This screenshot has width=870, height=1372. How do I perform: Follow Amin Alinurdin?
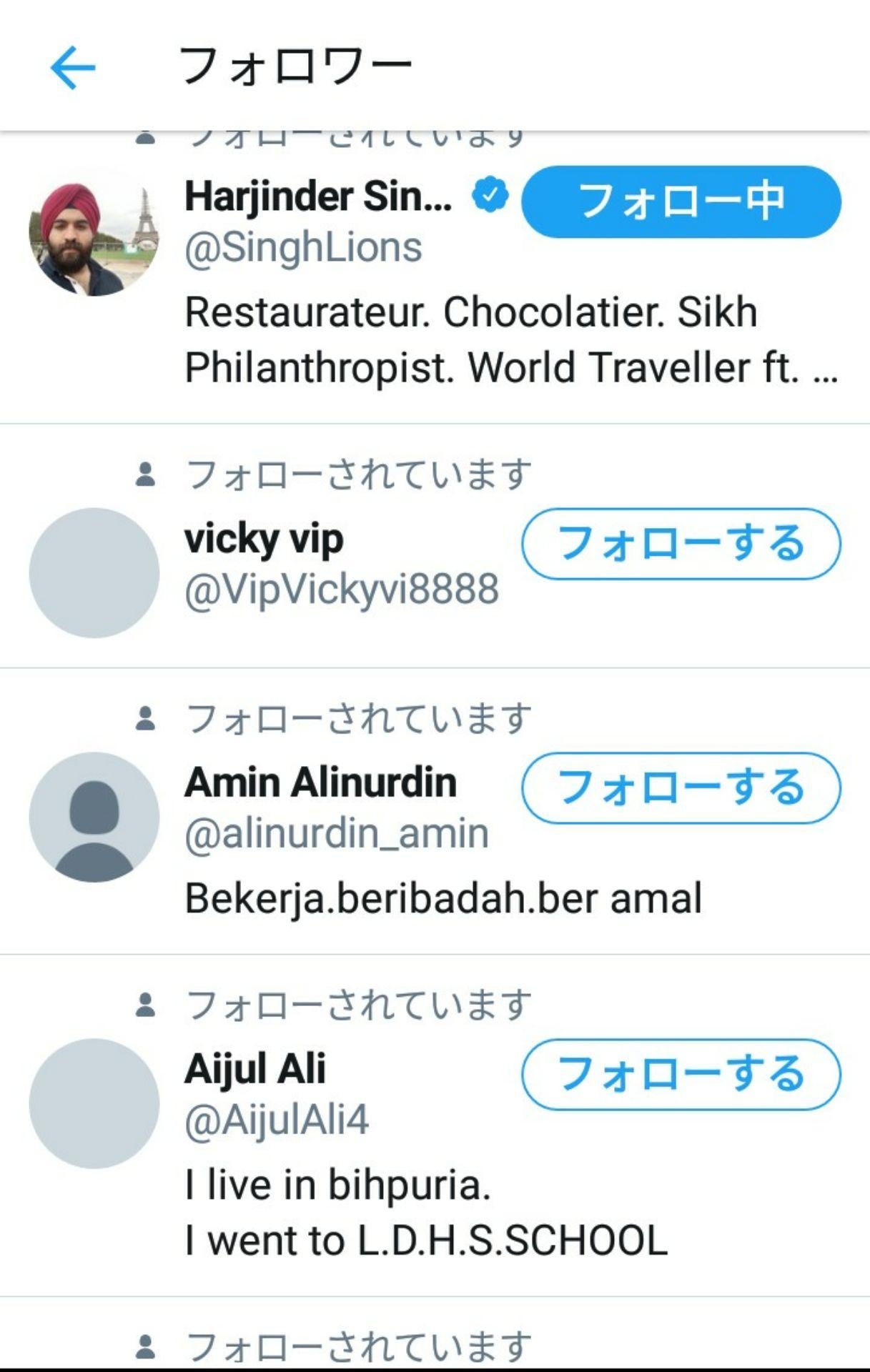681,787
